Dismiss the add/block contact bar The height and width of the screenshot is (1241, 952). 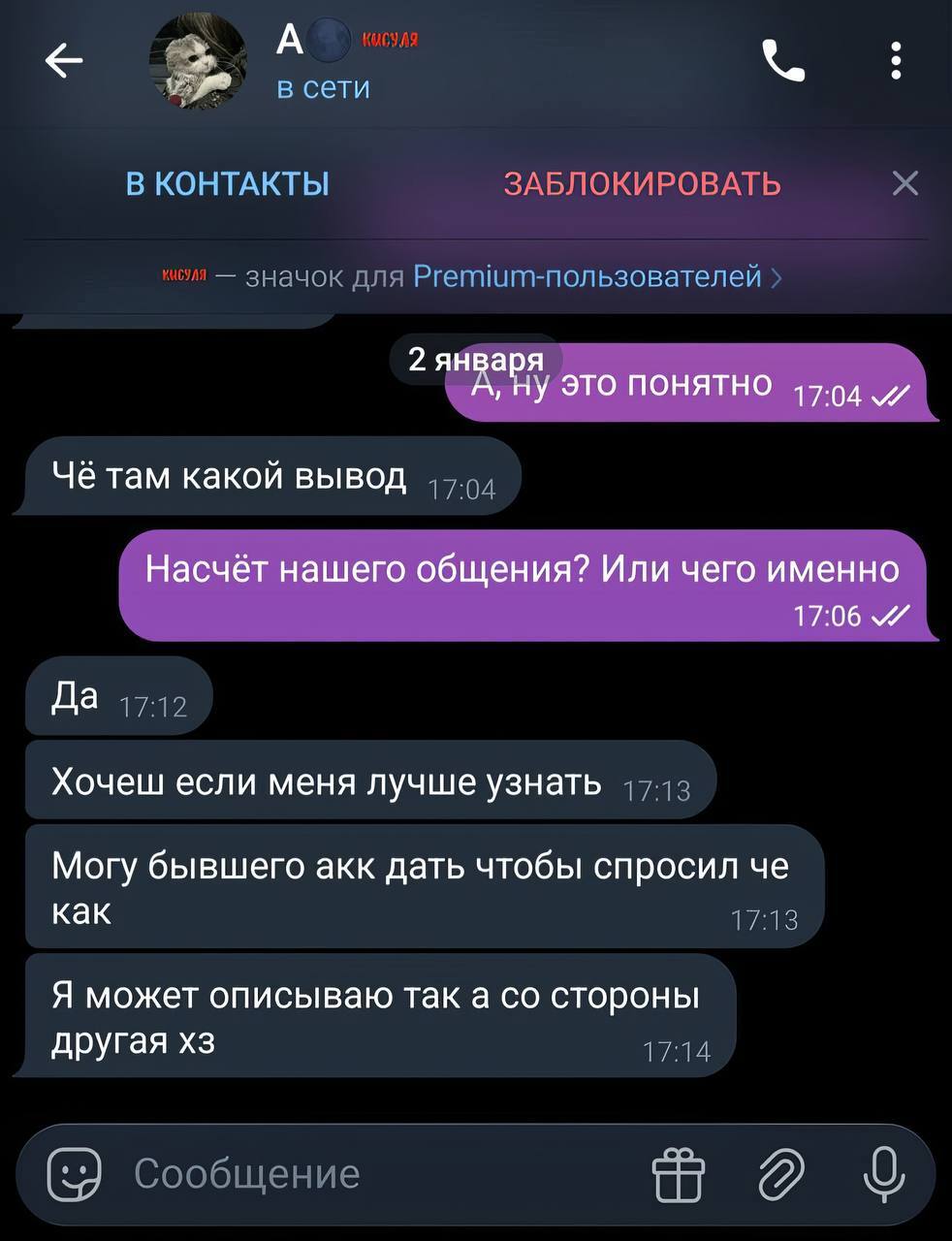[904, 183]
